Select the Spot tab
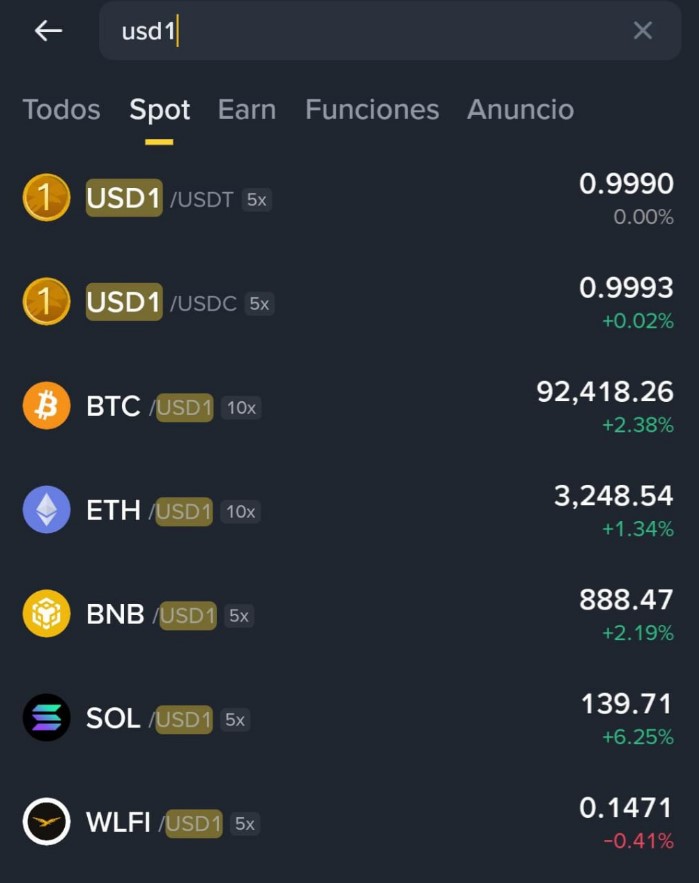The width and height of the screenshot is (699, 883). [x=159, y=109]
